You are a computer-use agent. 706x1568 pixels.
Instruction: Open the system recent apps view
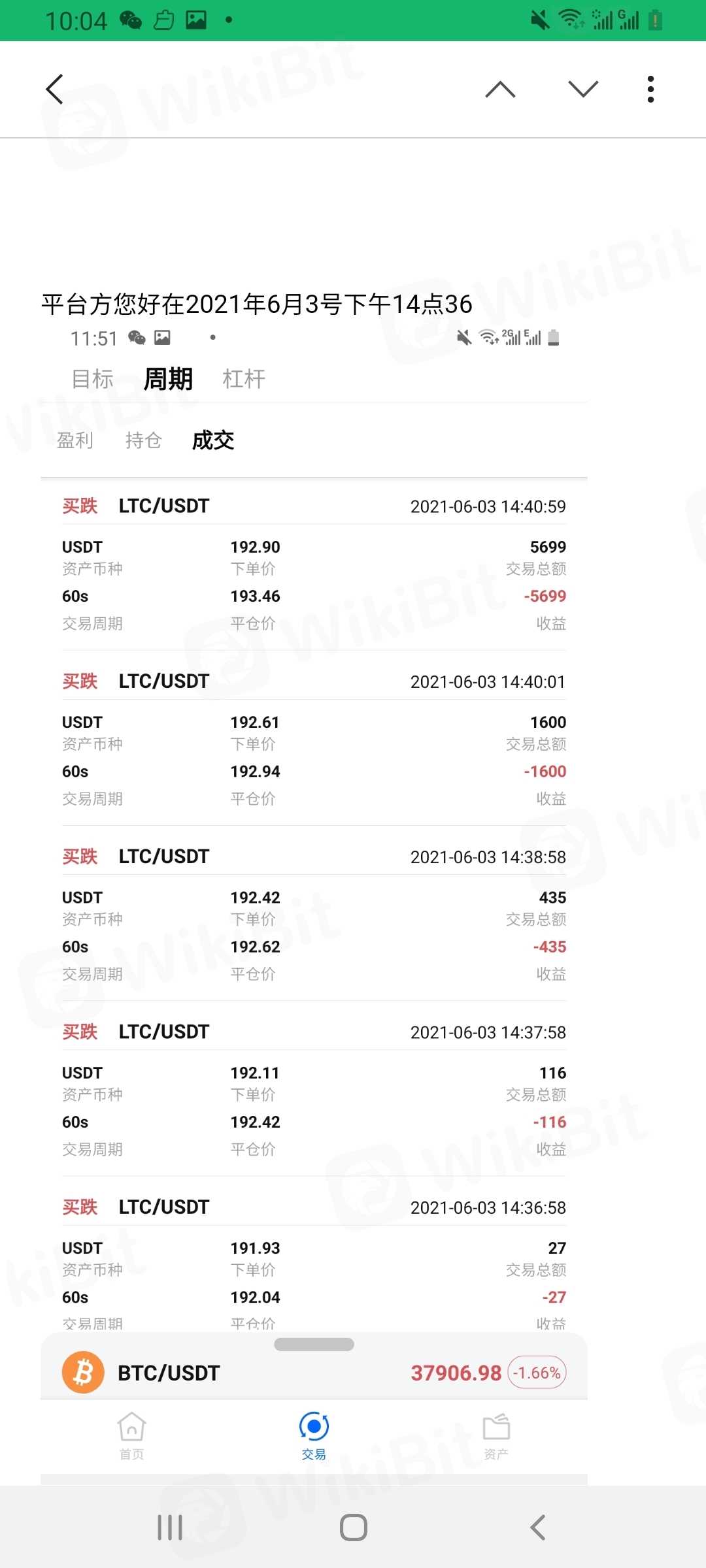(x=170, y=1527)
